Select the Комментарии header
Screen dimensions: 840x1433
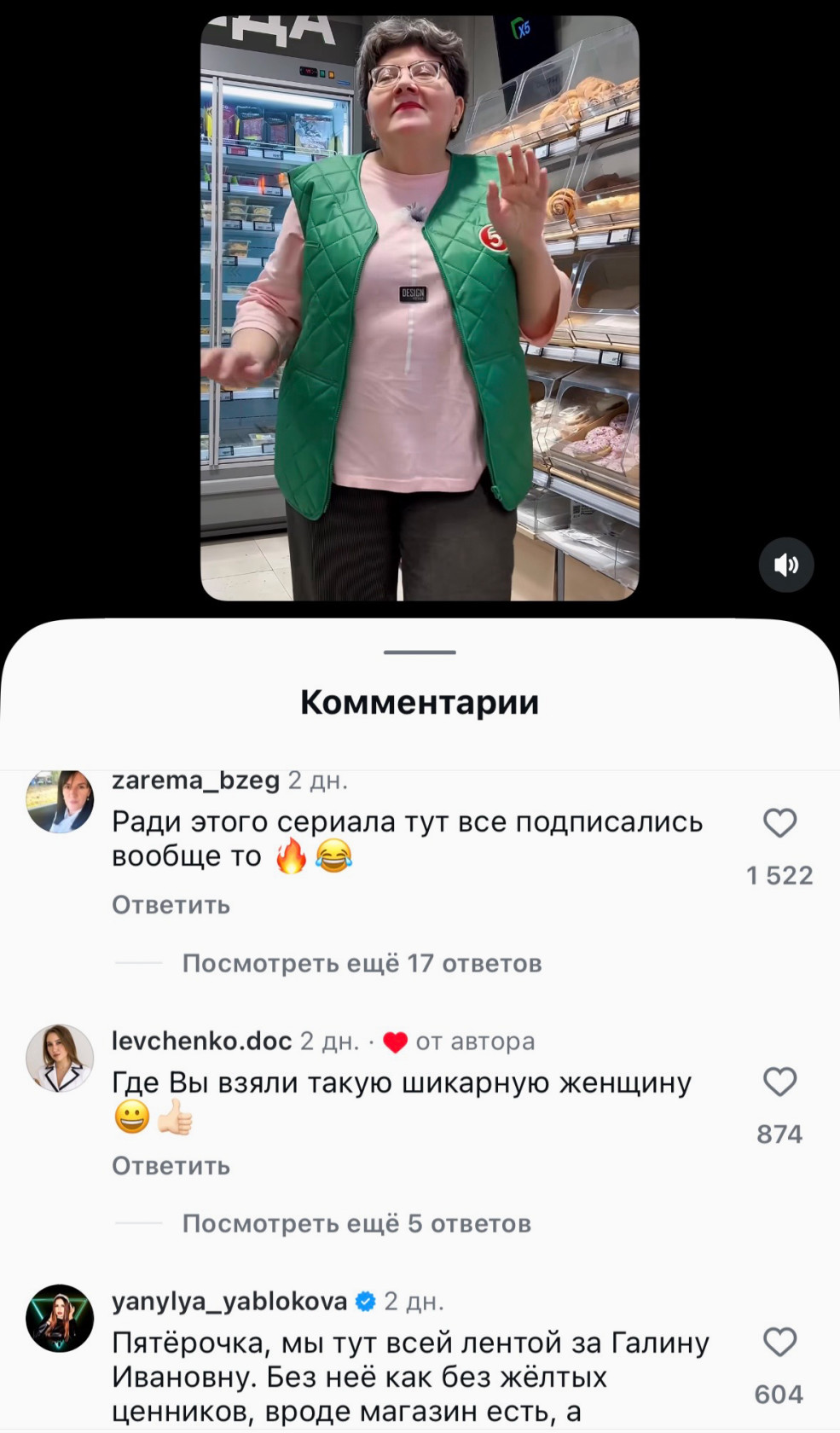420,702
